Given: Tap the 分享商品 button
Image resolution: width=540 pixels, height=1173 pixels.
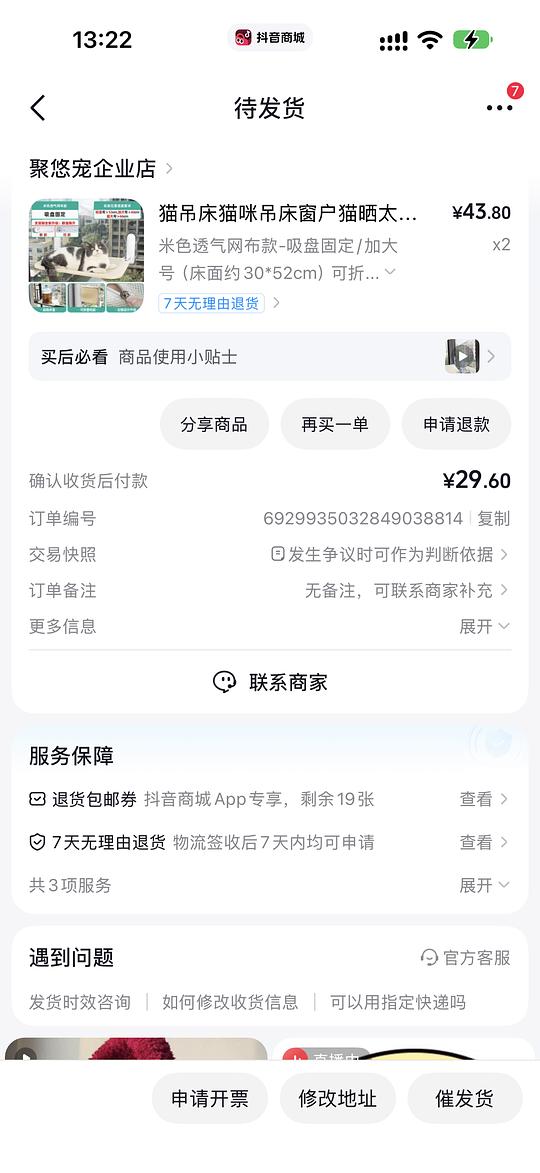Looking at the screenshot, I should tap(214, 424).
